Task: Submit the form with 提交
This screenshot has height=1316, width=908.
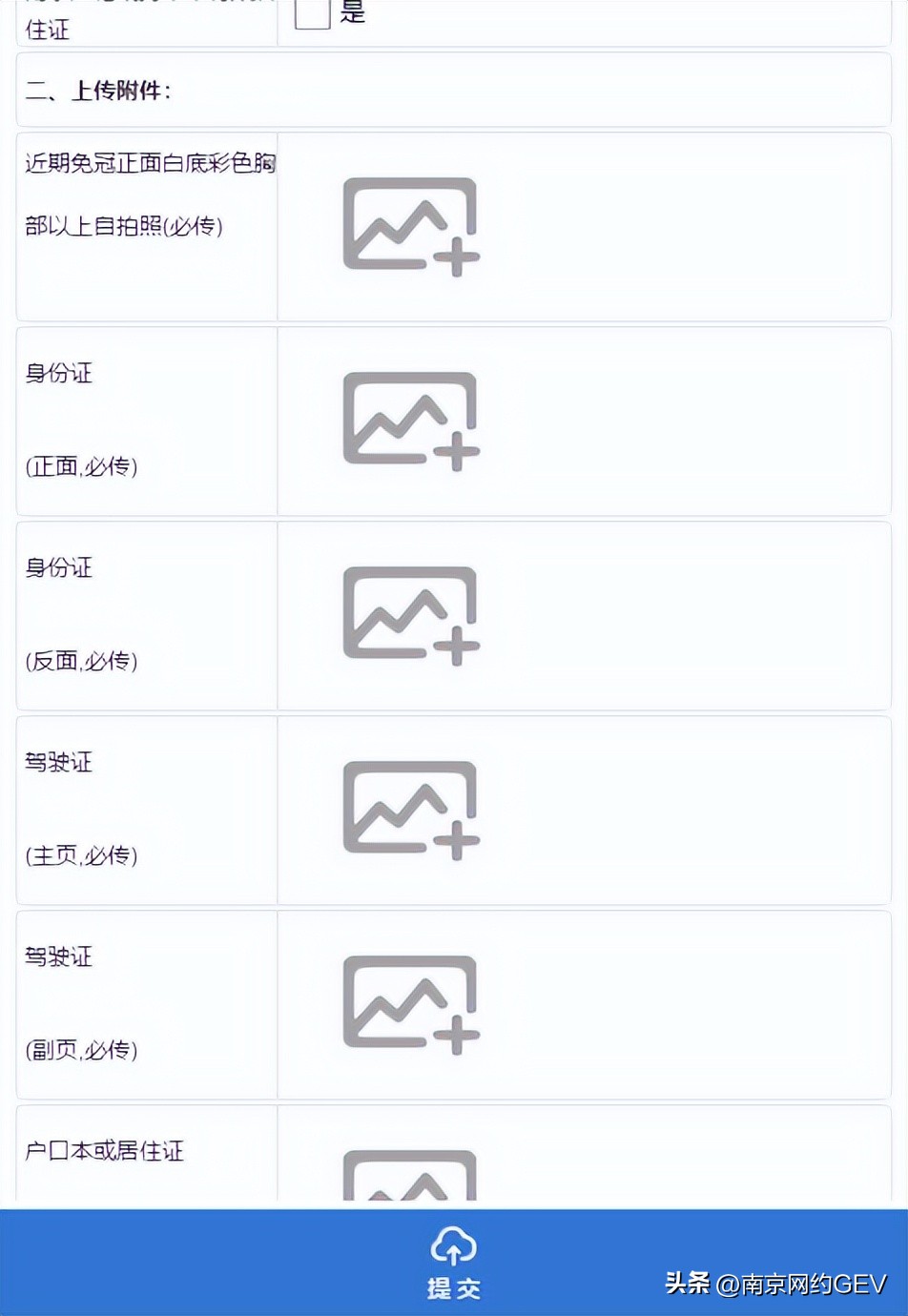Action: [453, 1263]
